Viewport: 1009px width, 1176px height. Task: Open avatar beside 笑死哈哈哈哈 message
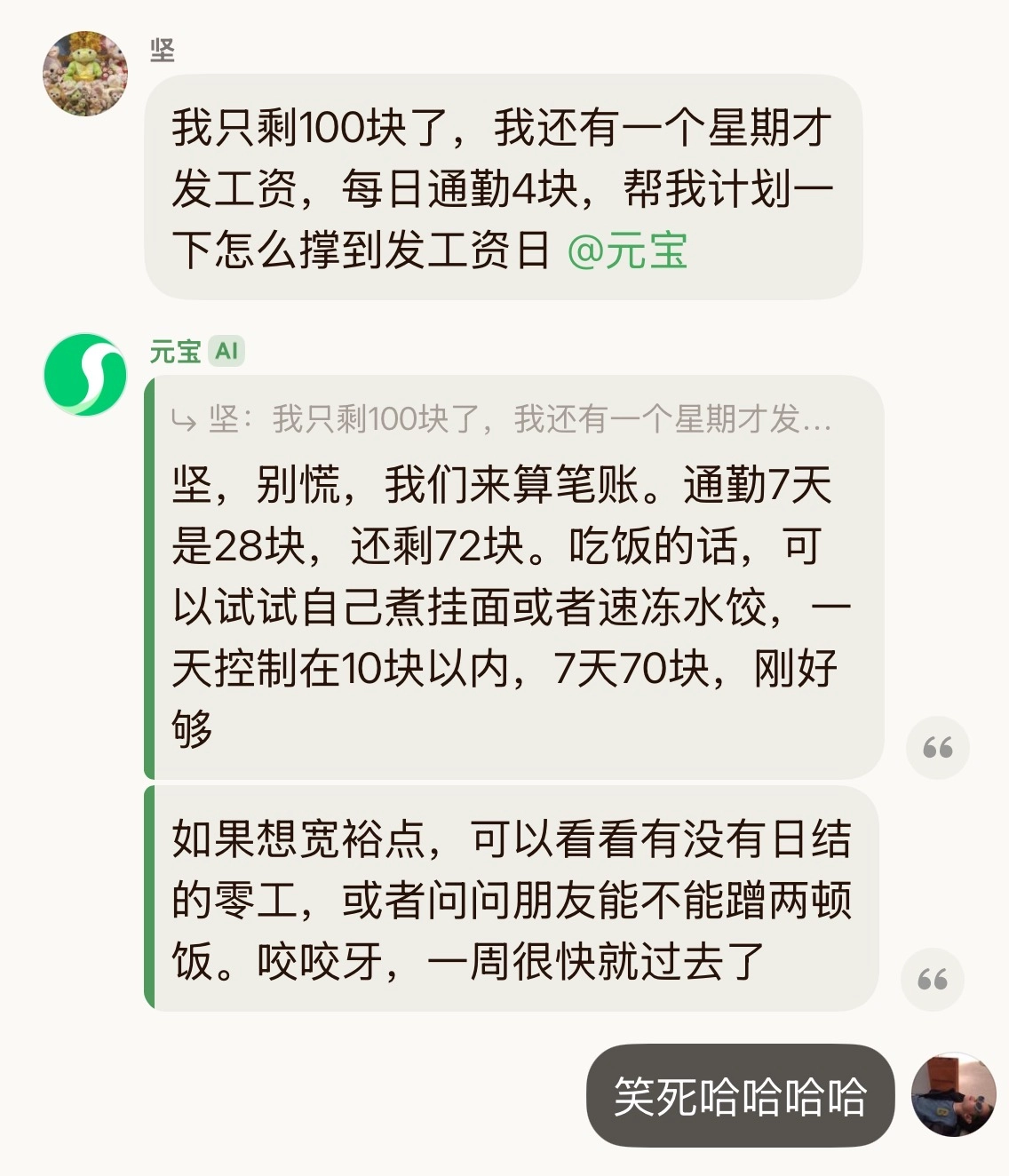954,1095
